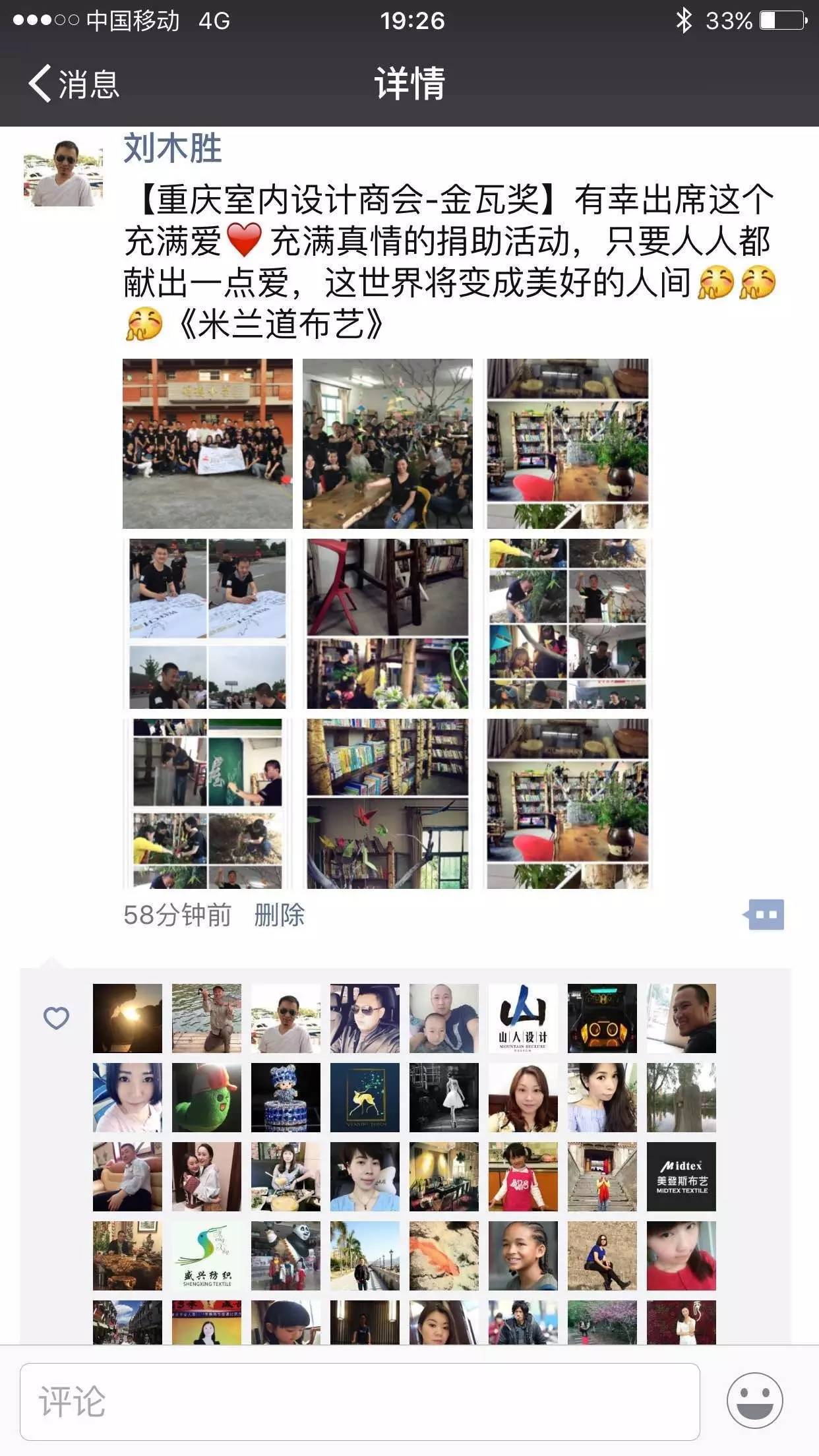819x1456 pixels.
Task: Open the group photo in front of the building
Action: pyautogui.click(x=208, y=444)
